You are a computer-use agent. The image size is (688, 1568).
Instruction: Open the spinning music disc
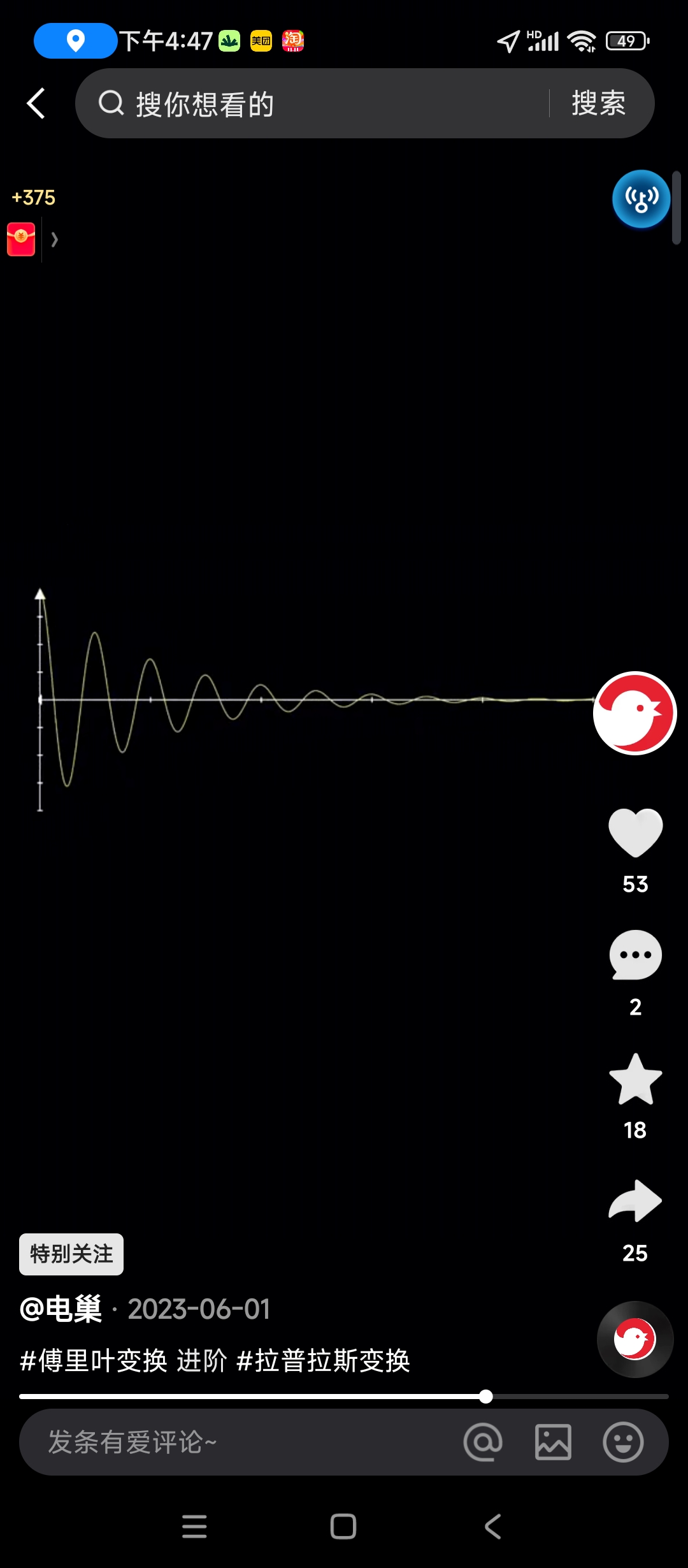(634, 1339)
